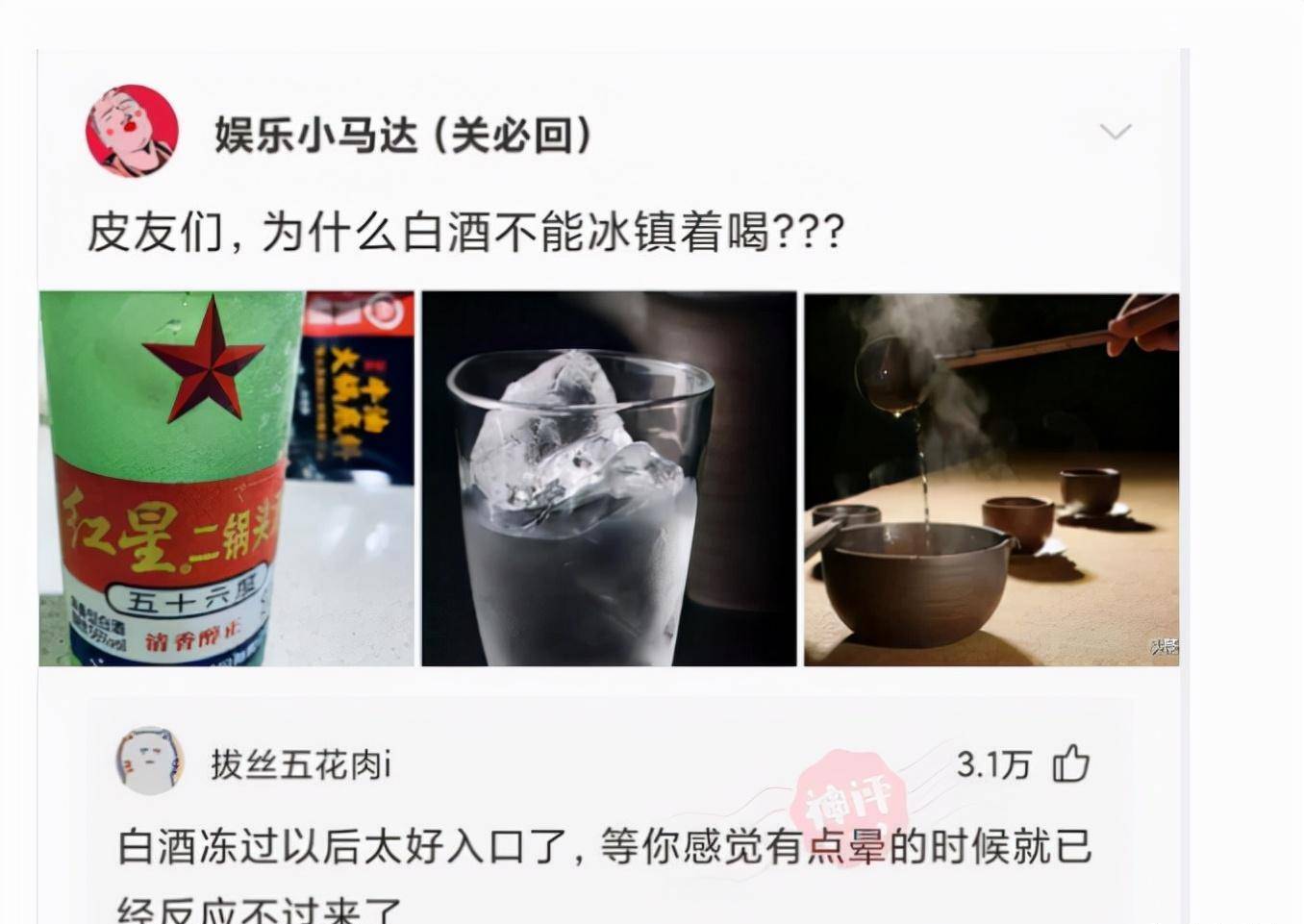Expand the post options chevron

1115,132
